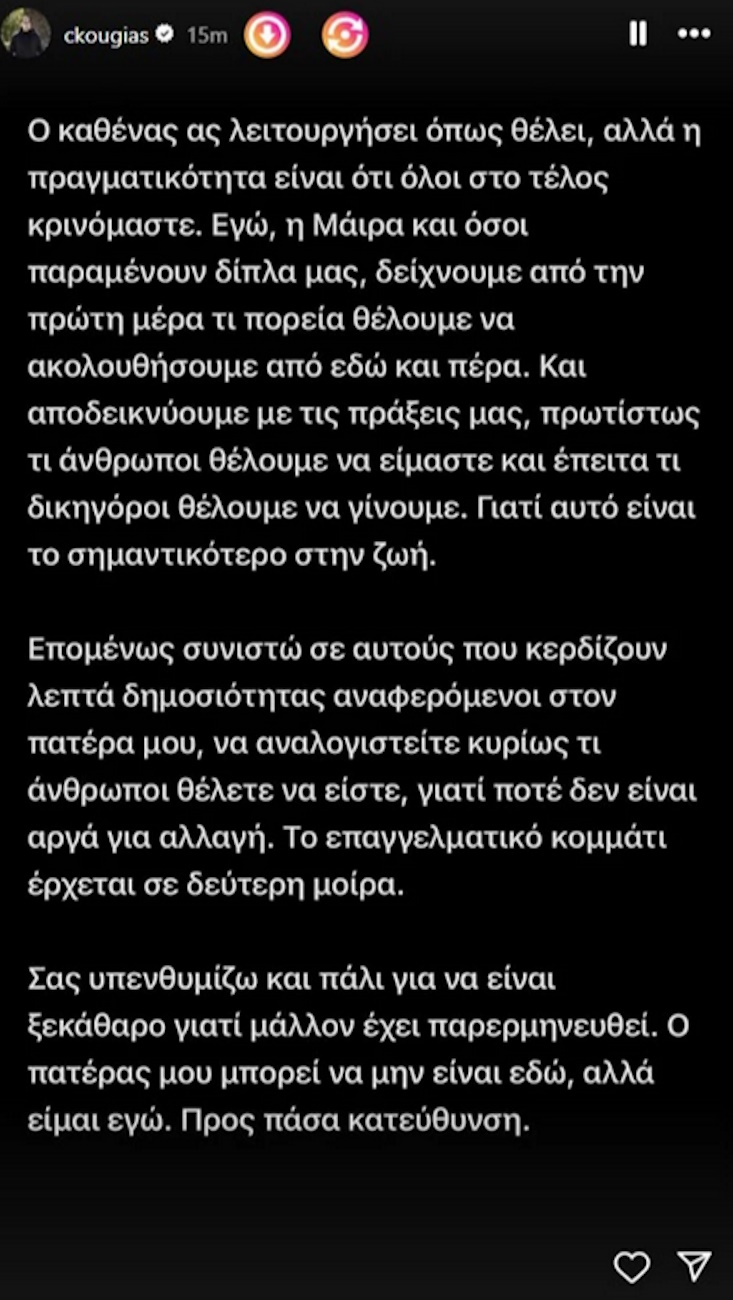Pause the story playback

pyautogui.click(x=638, y=34)
